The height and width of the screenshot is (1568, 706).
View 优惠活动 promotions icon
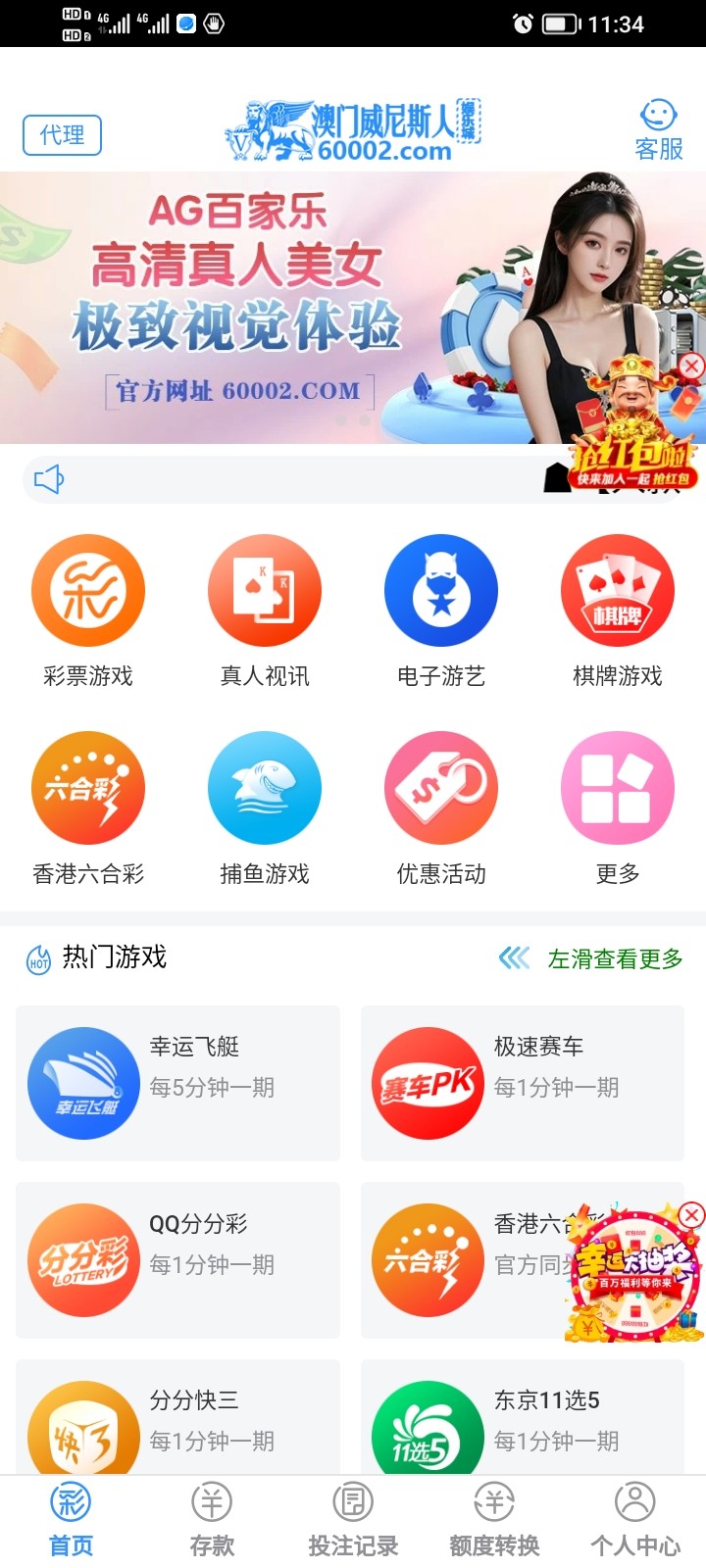pos(441,787)
